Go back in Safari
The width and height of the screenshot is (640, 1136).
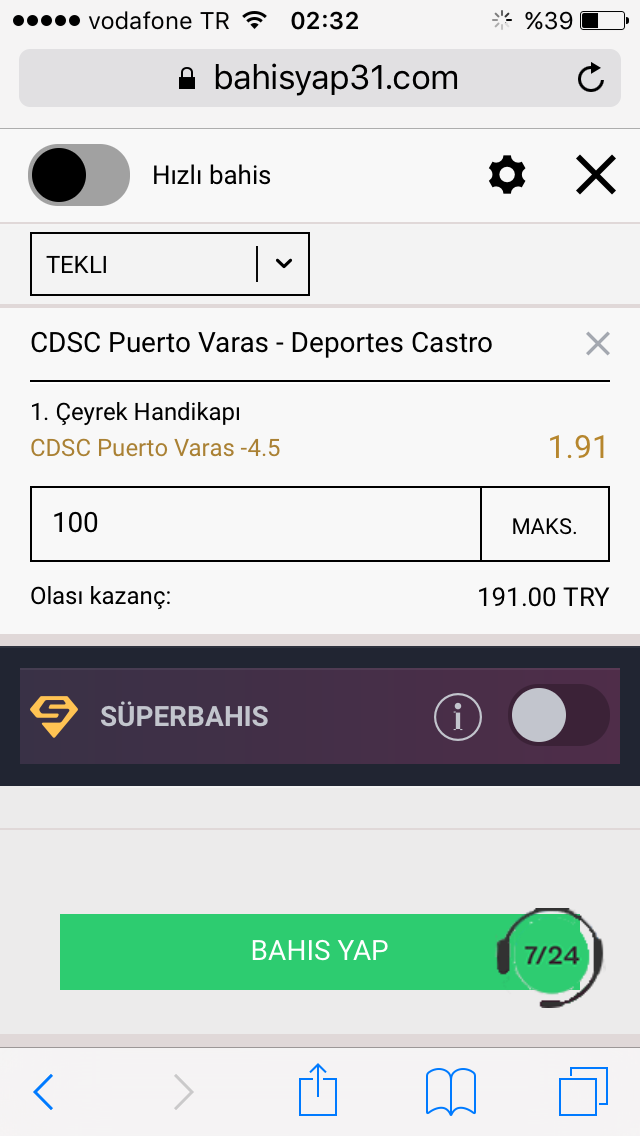pyautogui.click(x=43, y=1091)
